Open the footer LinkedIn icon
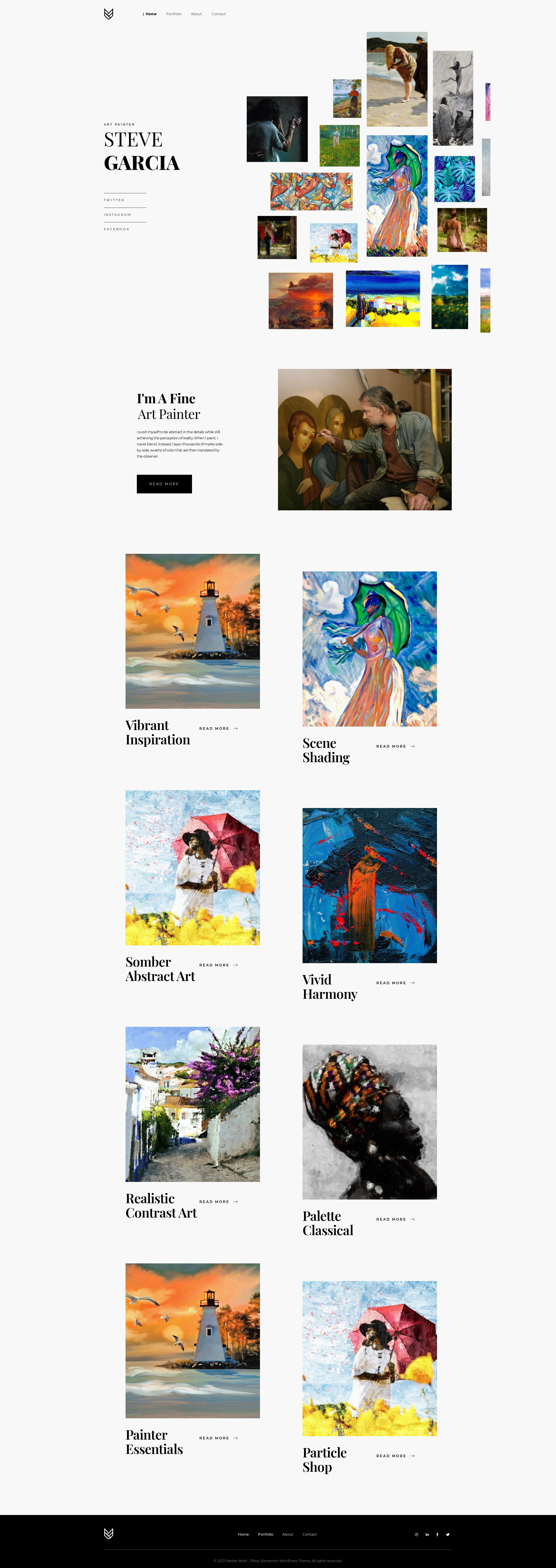 coord(427,1535)
